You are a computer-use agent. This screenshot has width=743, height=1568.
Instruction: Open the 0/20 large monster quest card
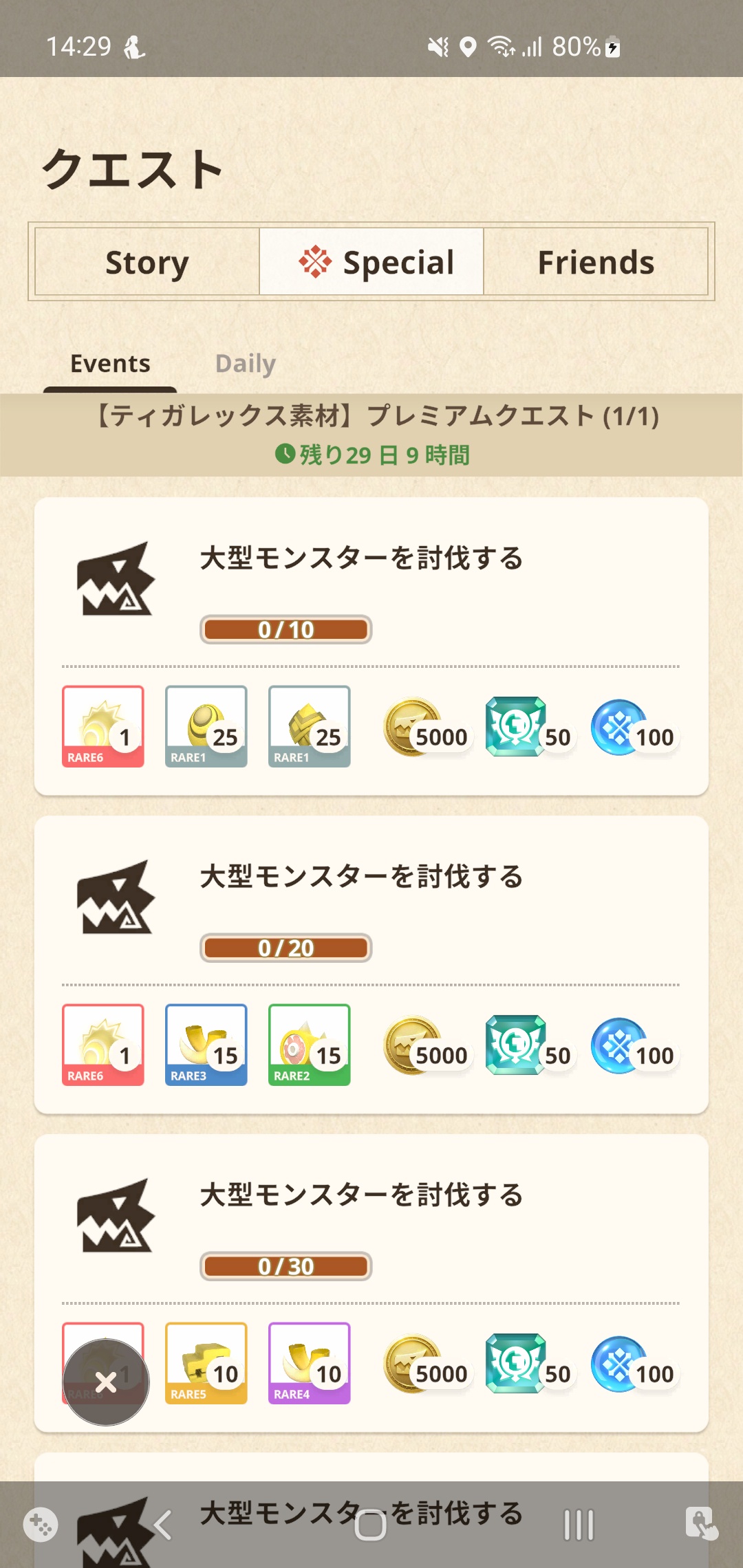click(371, 965)
